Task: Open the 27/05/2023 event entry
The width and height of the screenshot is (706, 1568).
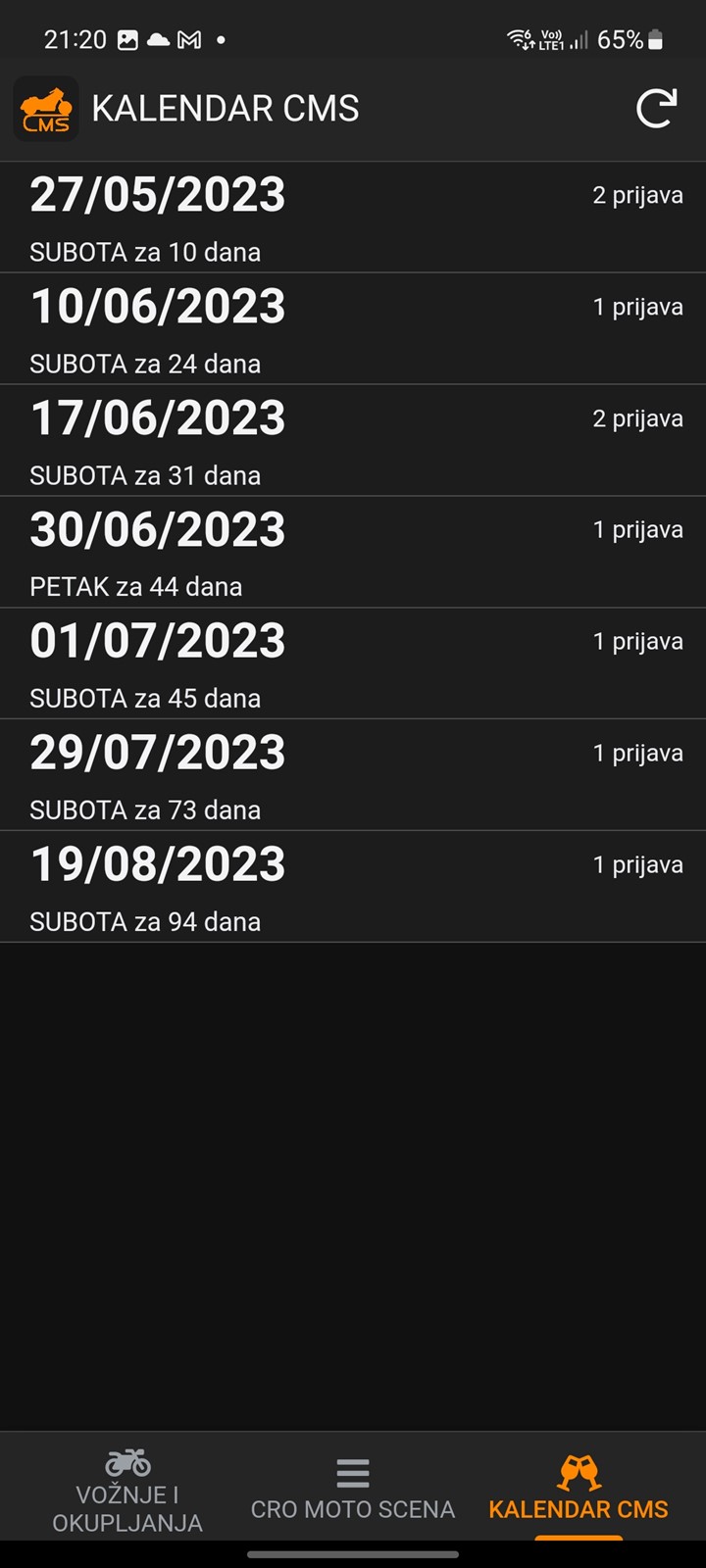Action: click(x=353, y=218)
